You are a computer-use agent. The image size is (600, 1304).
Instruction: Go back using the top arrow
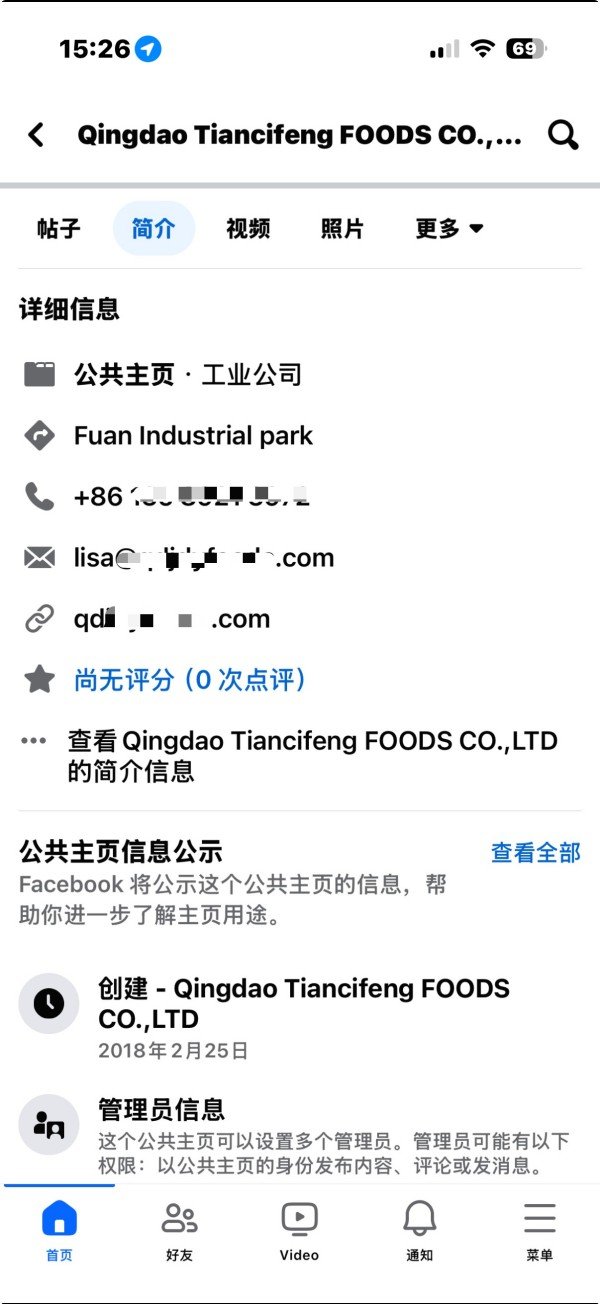(37, 135)
